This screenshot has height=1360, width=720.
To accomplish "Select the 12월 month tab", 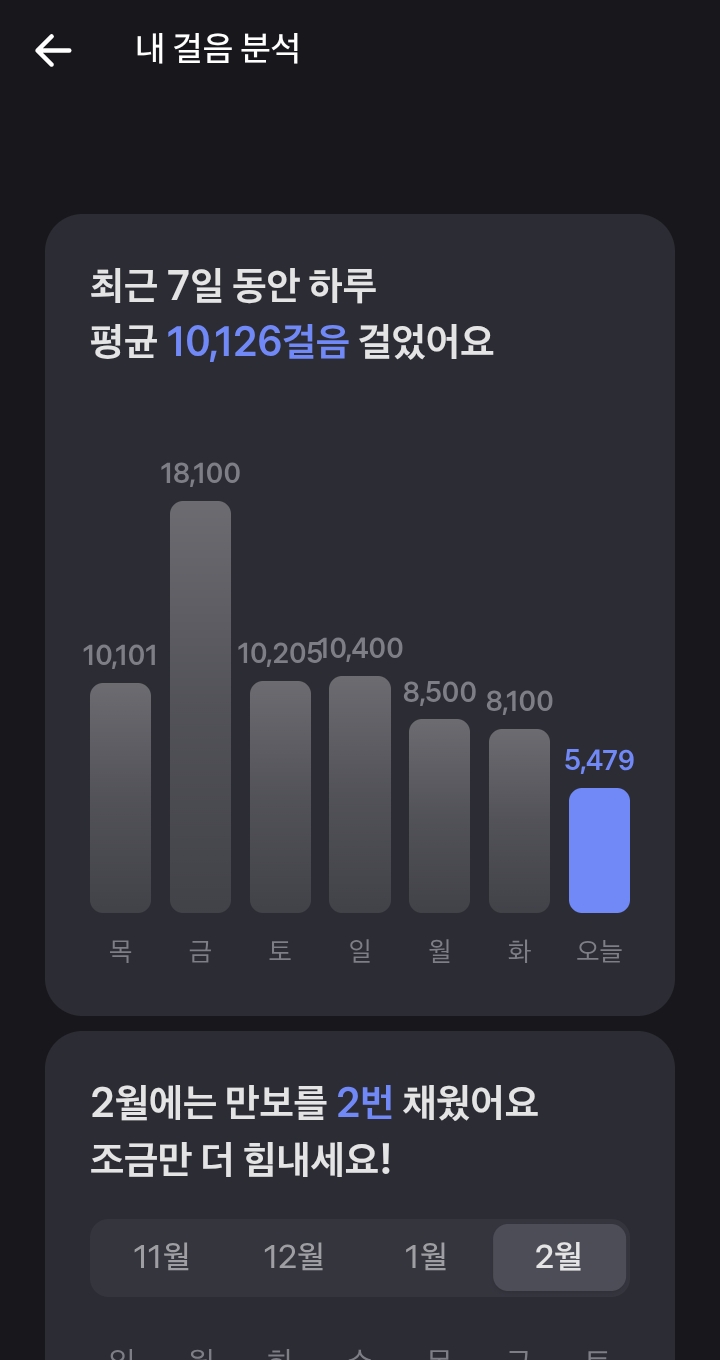I will click(294, 1257).
